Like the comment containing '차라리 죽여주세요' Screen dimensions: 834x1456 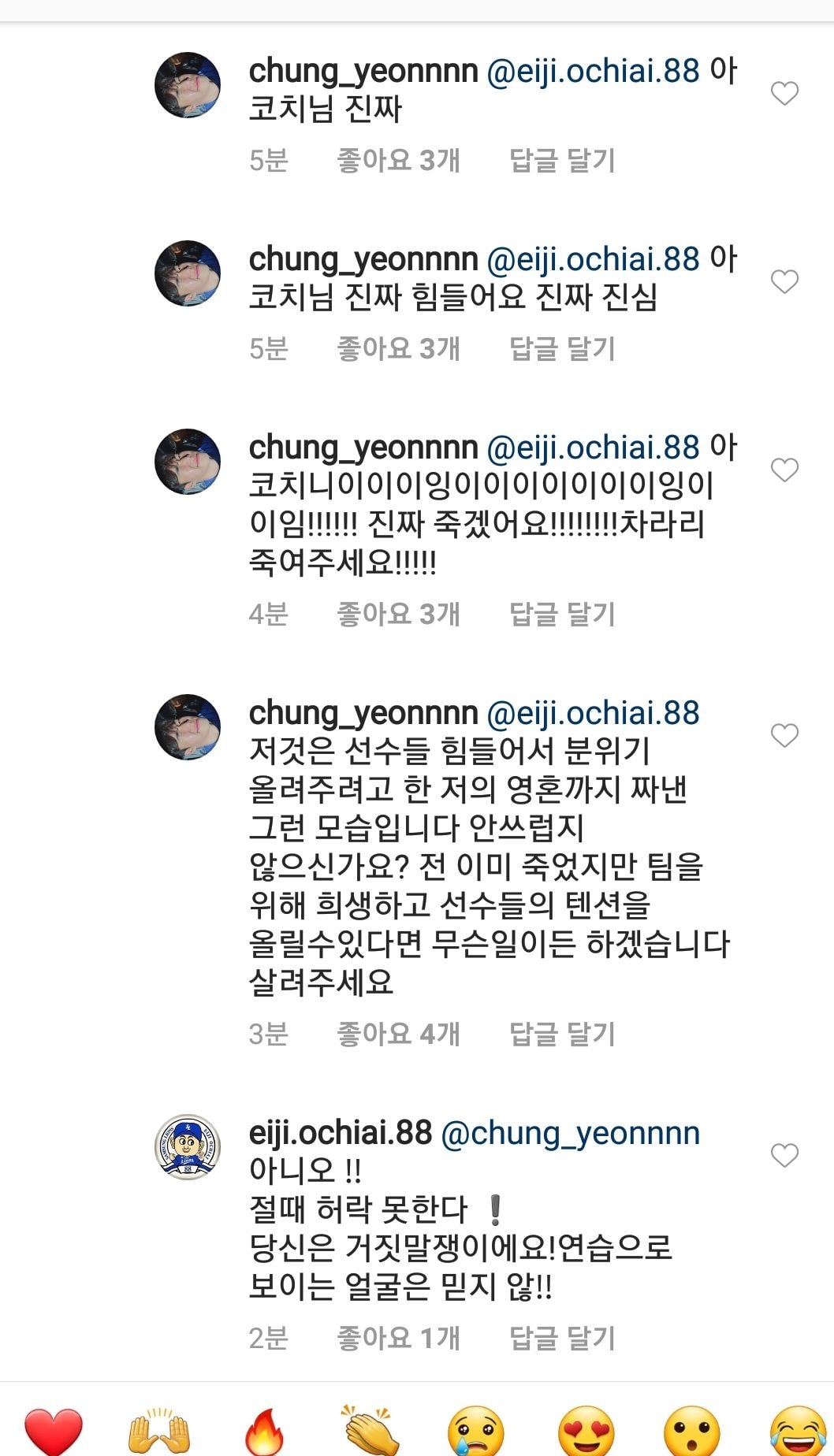pyautogui.click(x=784, y=470)
